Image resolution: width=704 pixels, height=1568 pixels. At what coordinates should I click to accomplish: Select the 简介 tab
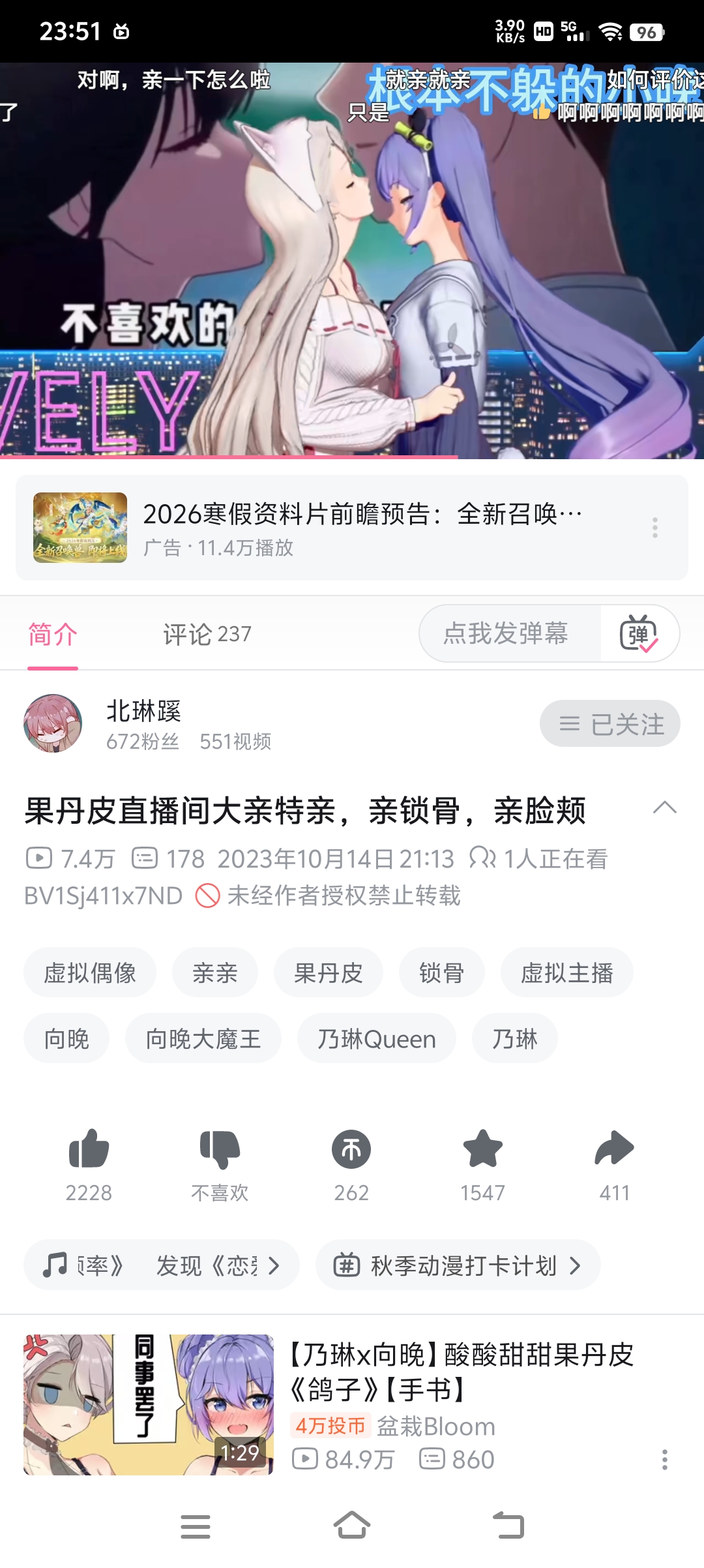click(x=53, y=634)
